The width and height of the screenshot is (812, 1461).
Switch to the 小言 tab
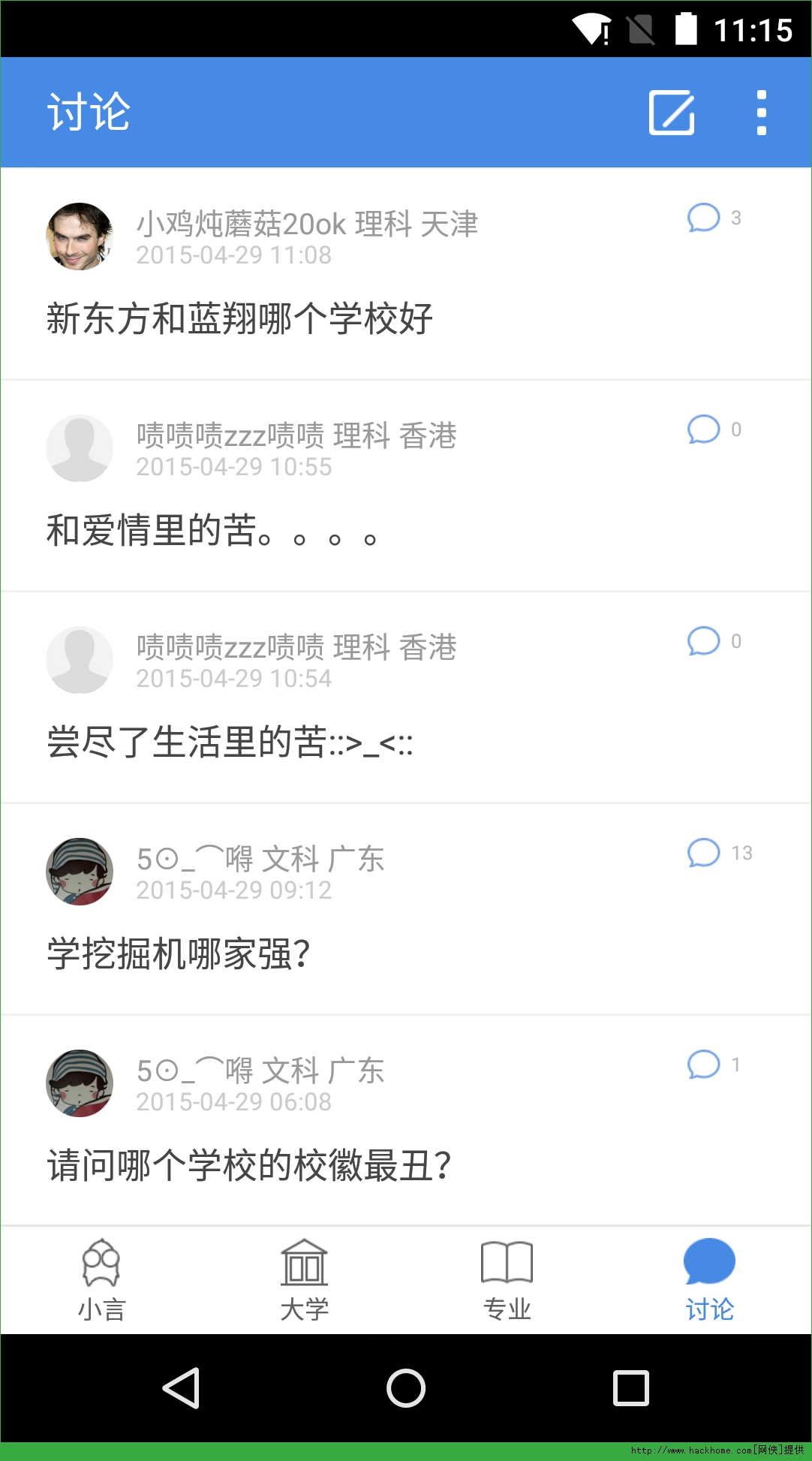pos(101,1280)
